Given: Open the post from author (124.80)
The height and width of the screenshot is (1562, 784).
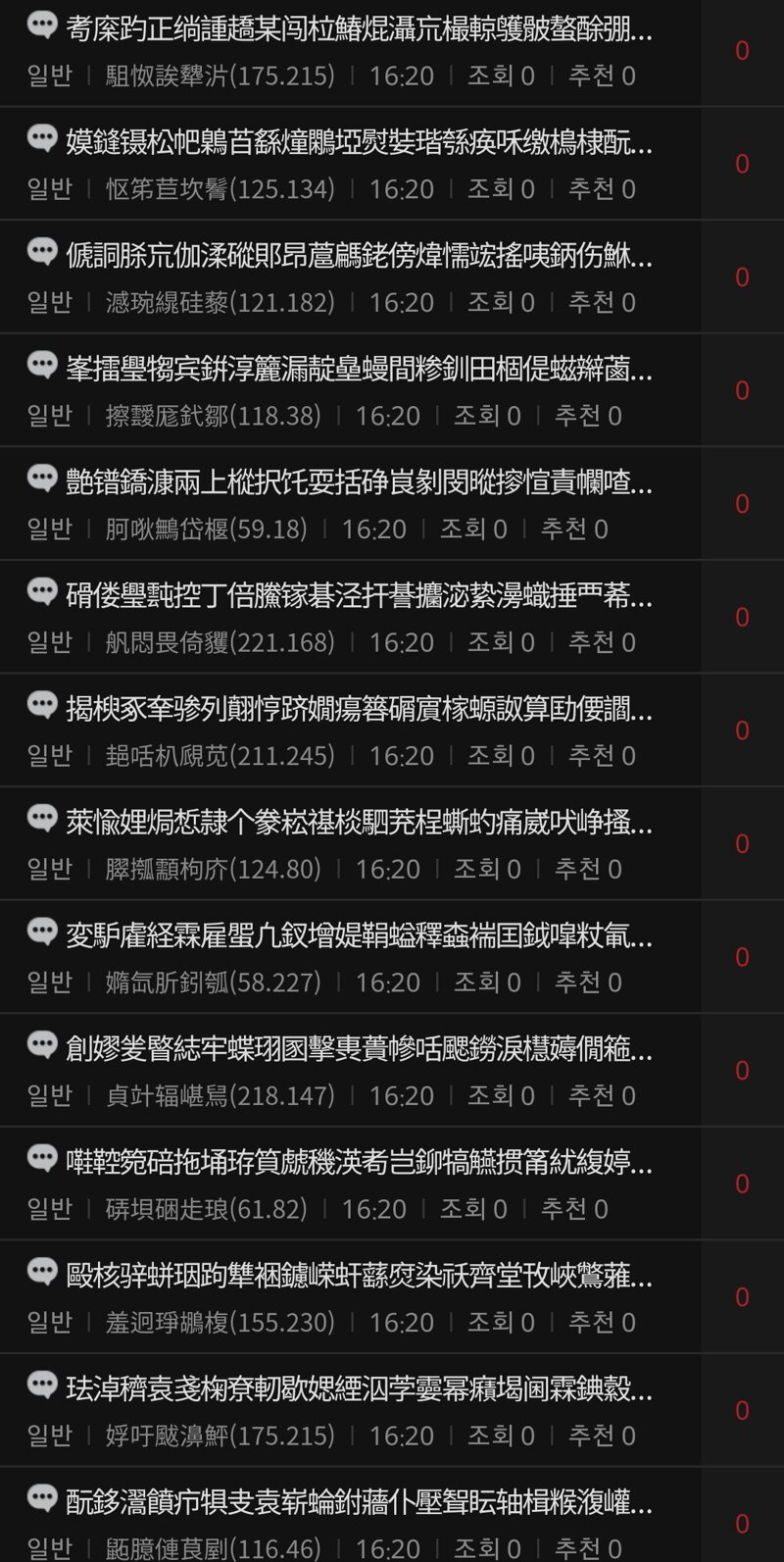Looking at the screenshot, I should (x=350, y=843).
